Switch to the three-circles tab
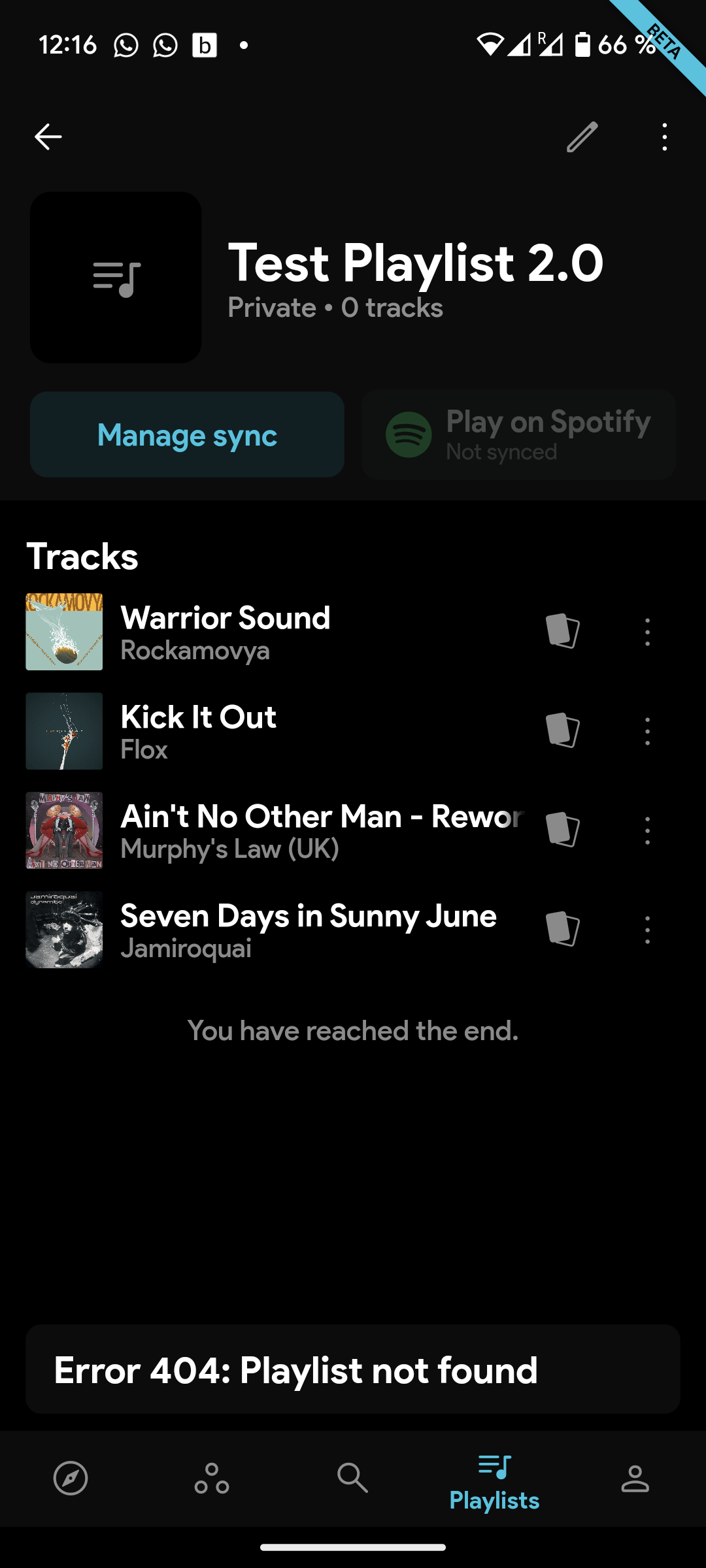The height and width of the screenshot is (1568, 706). 212,1478
